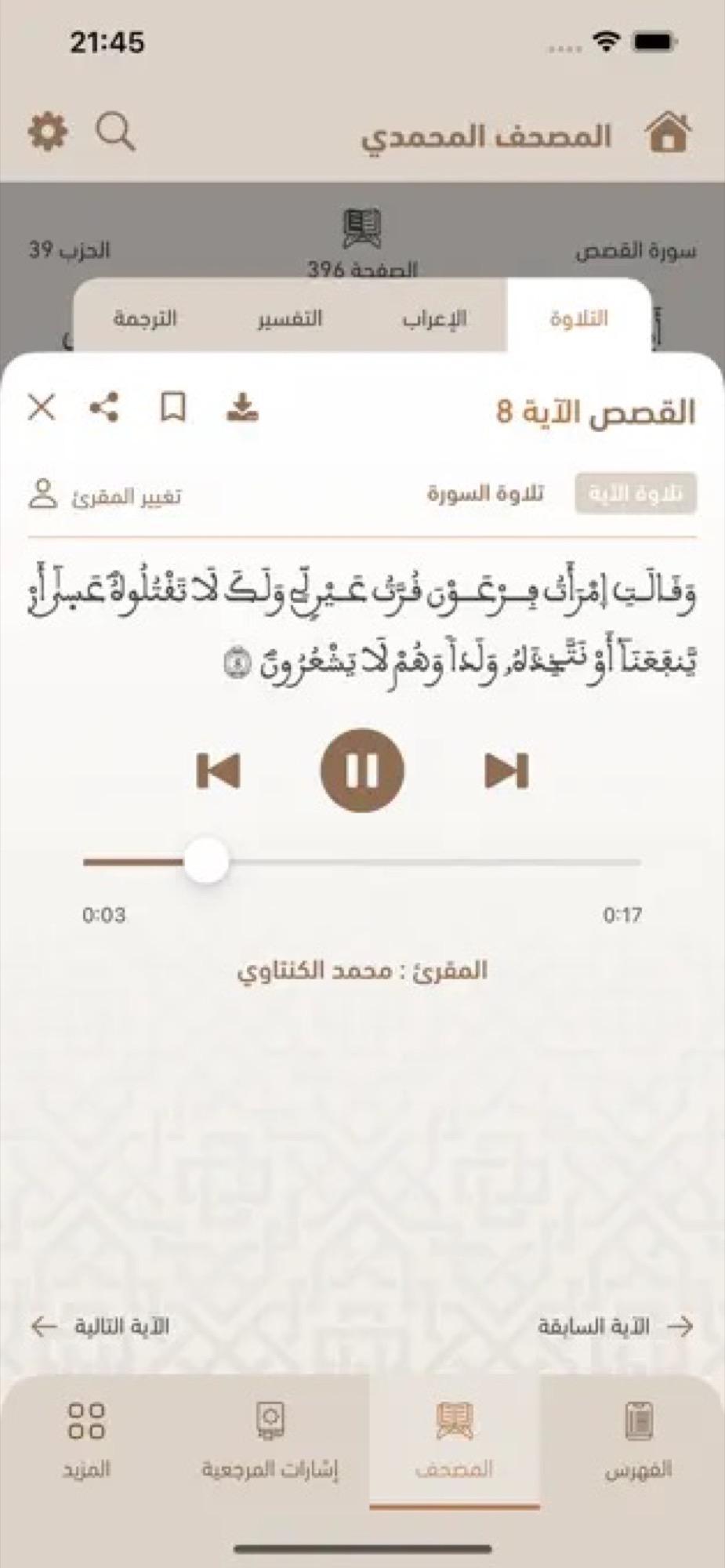This screenshot has height=1568, width=725.
Task: Open the الفهرس tab
Action: coord(638,1441)
